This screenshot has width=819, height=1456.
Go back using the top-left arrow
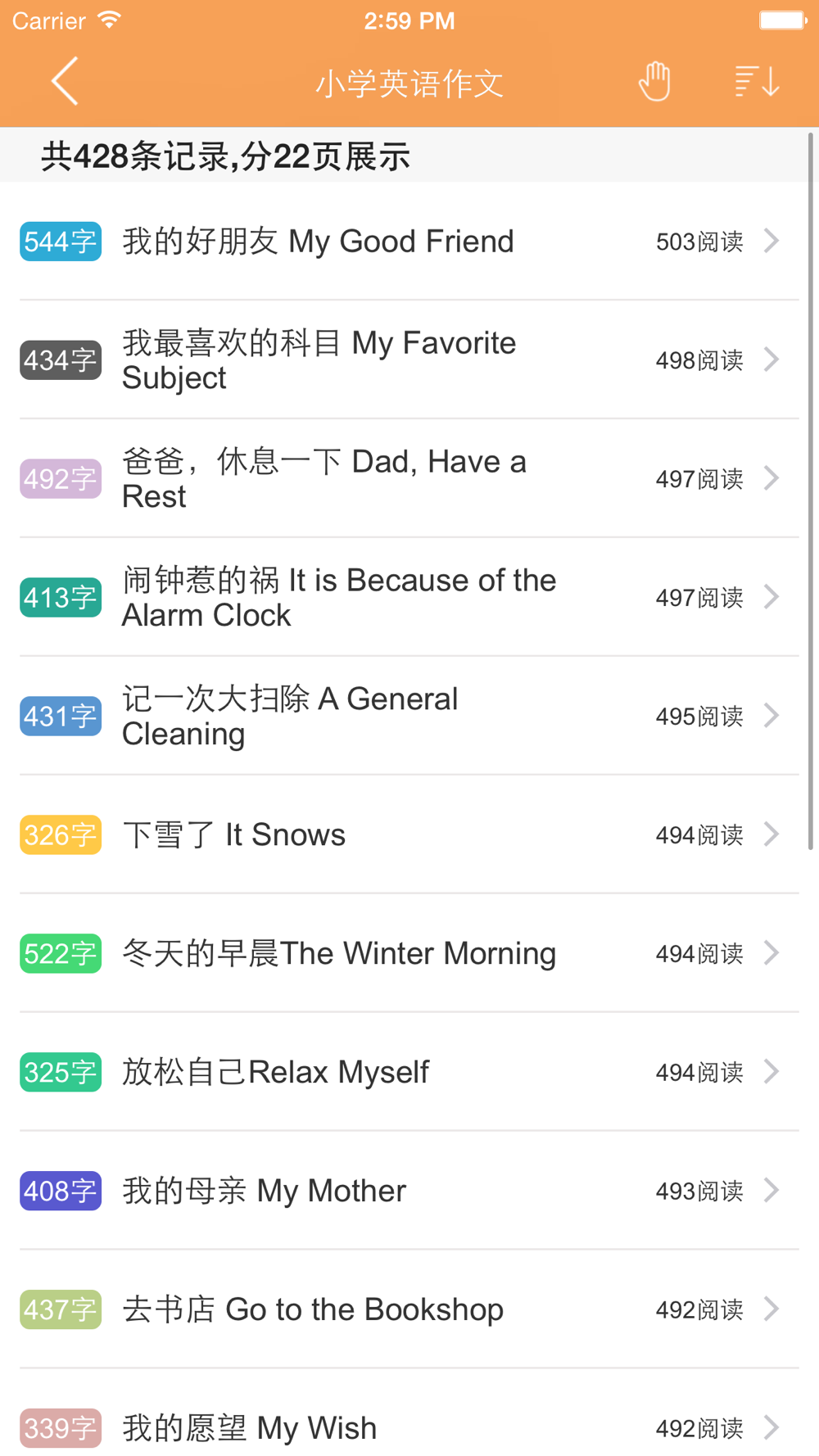point(66,81)
